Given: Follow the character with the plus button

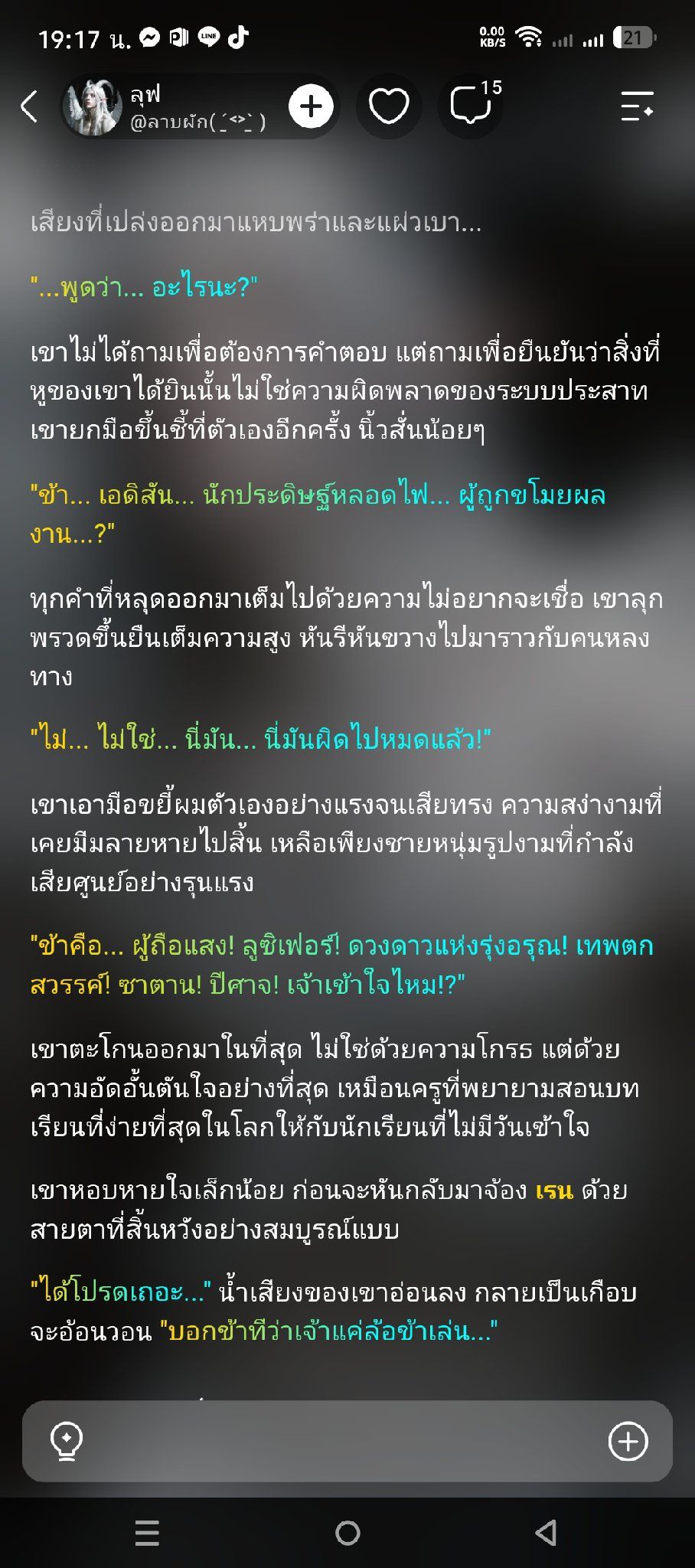Looking at the screenshot, I should click(x=311, y=106).
